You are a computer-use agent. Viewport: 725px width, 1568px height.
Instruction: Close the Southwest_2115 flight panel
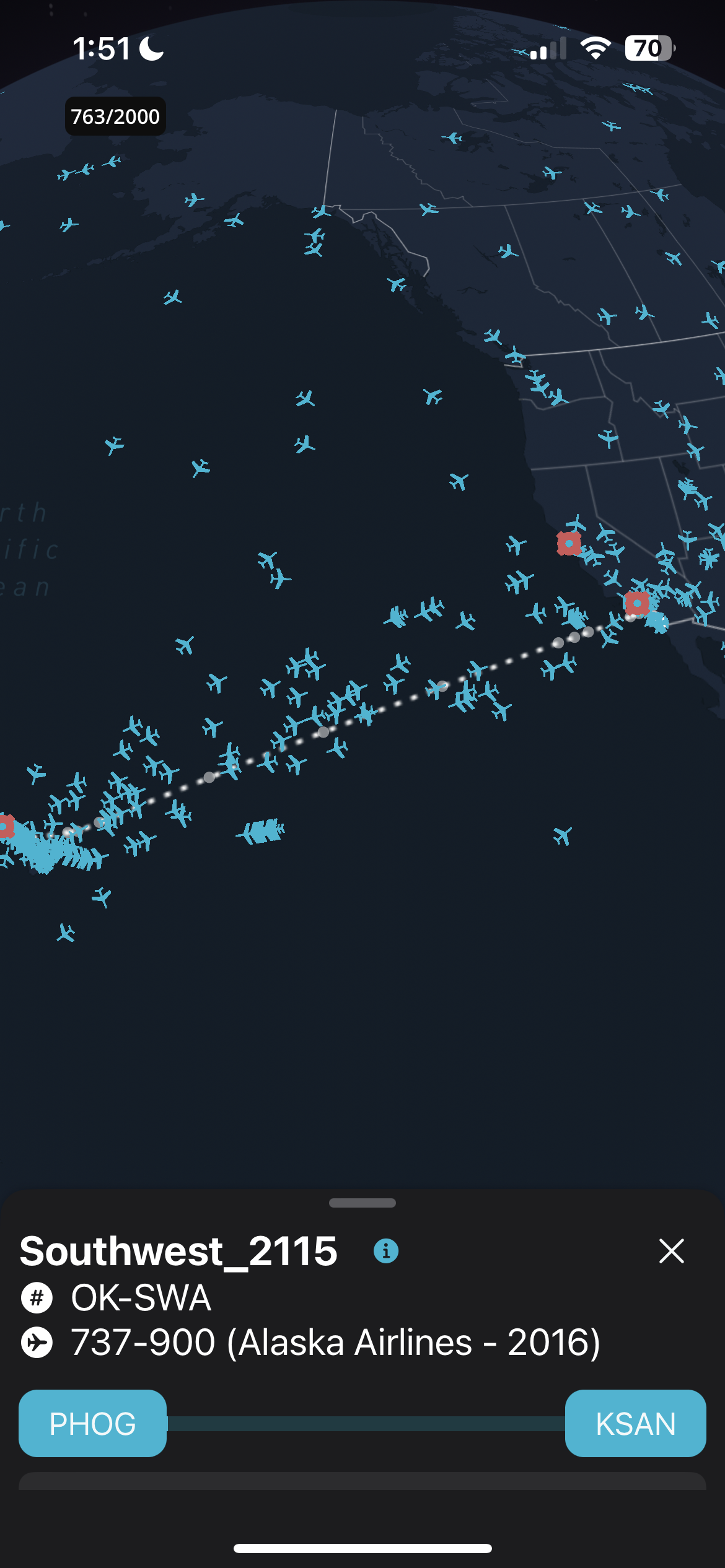(x=671, y=1251)
